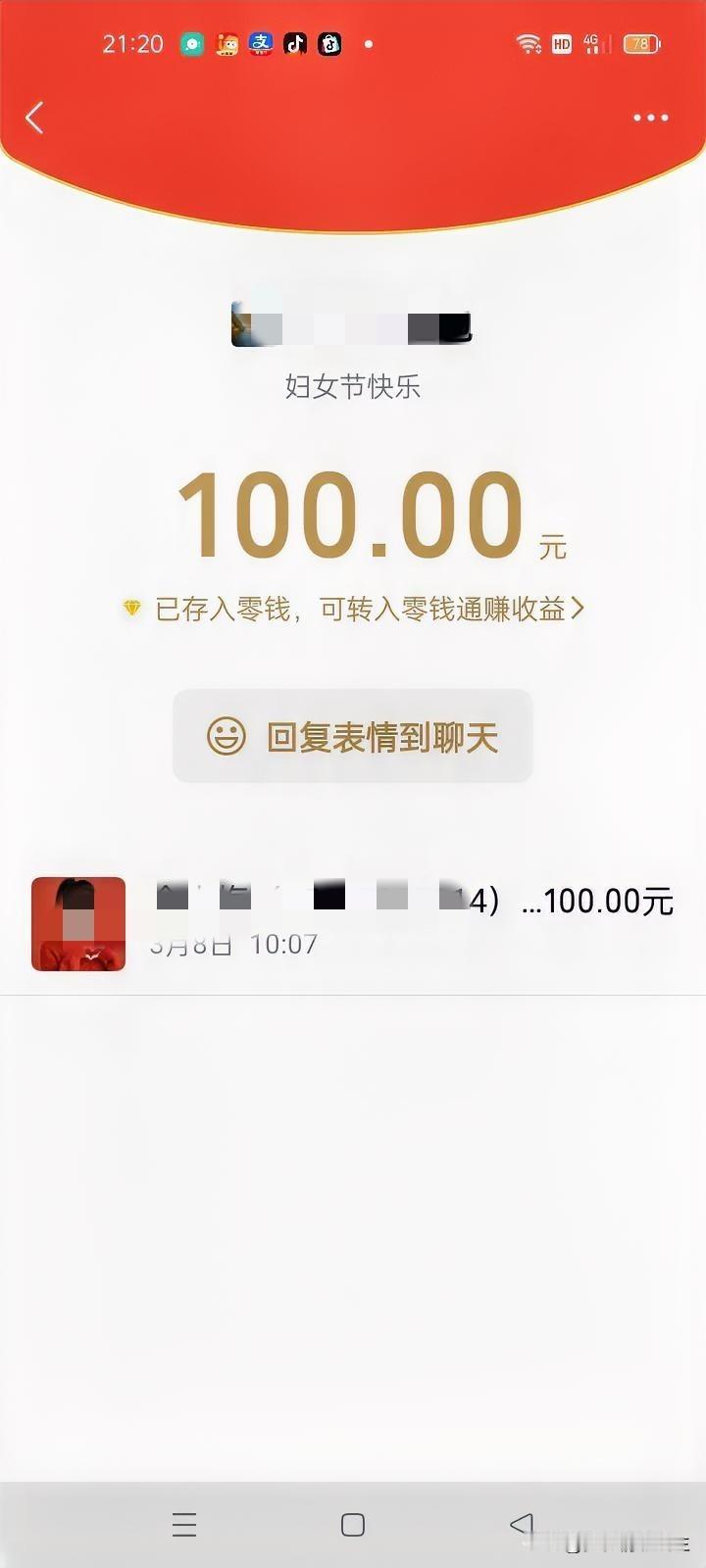Open recent apps with the menu bars icon
The image size is (706, 1568).
click(x=183, y=1525)
